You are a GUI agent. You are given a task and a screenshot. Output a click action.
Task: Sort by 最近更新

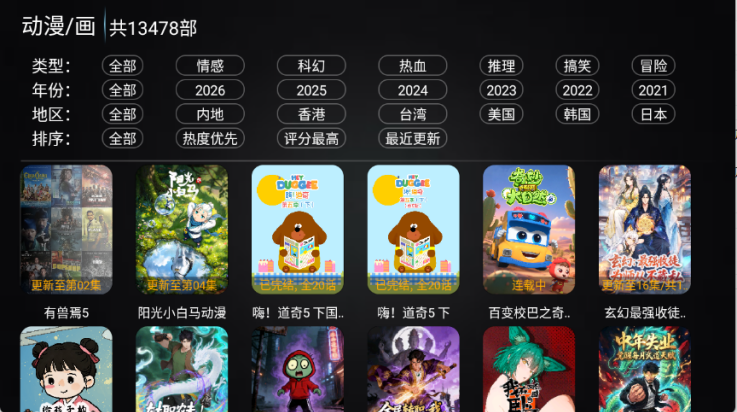click(412, 138)
